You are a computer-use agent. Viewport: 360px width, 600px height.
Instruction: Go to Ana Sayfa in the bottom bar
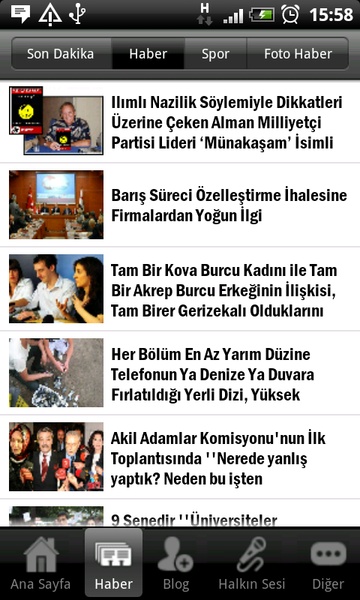41,563
